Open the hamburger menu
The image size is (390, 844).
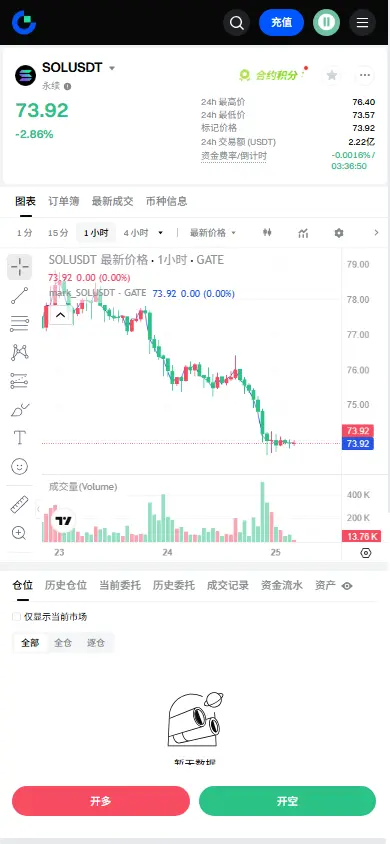[363, 23]
